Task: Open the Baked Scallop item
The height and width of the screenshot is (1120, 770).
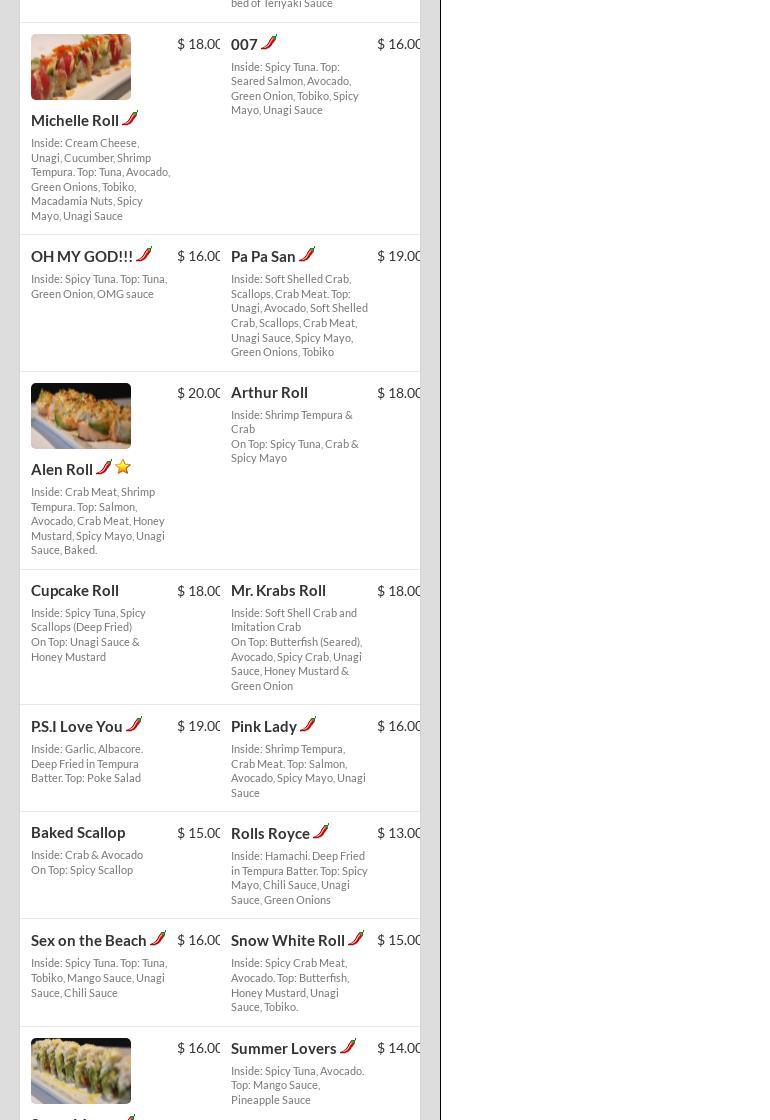Action: click(x=78, y=833)
